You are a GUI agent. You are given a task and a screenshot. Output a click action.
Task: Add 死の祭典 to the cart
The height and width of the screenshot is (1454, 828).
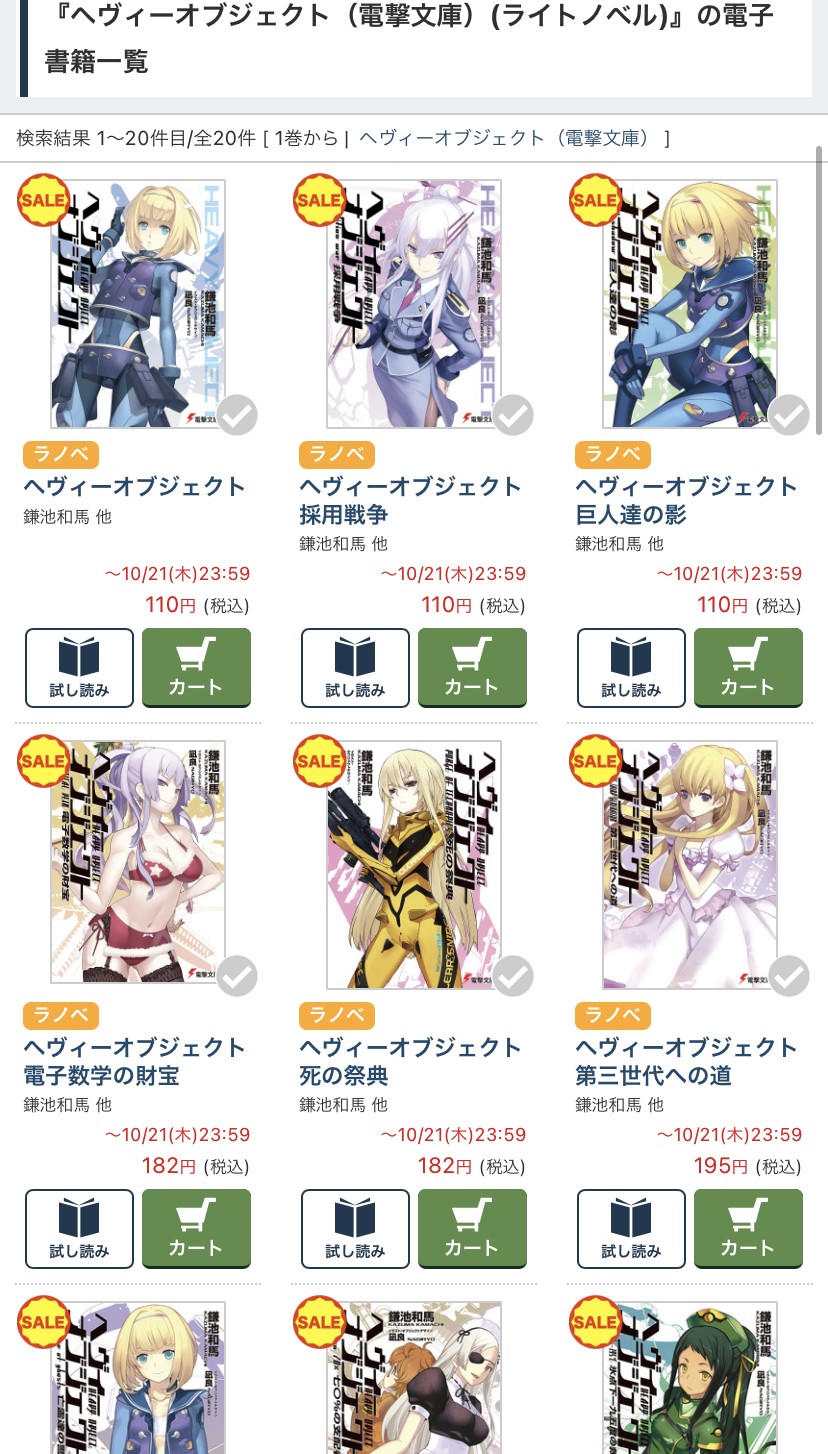(472, 1228)
